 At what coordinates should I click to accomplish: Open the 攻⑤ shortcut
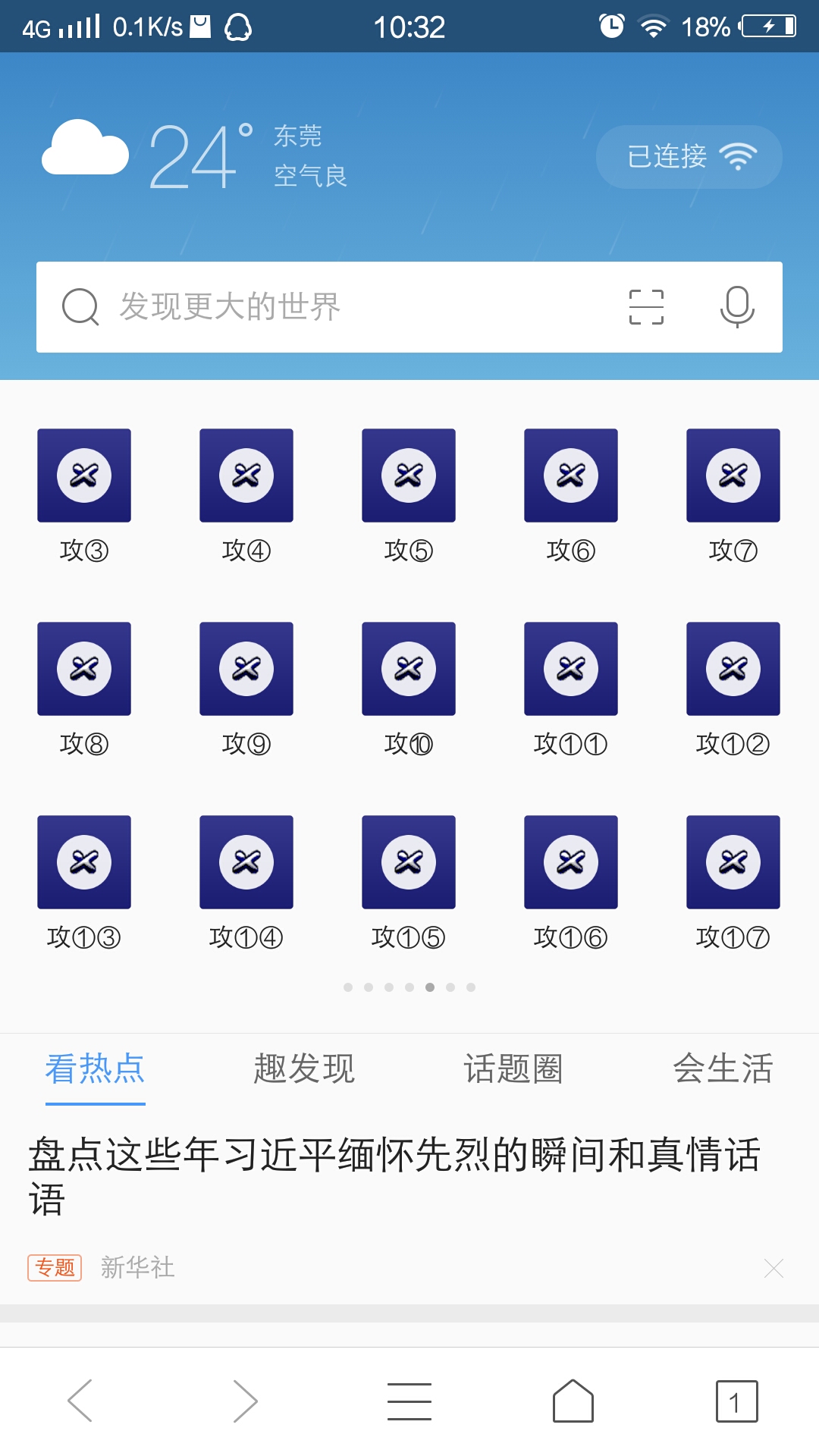pos(409,475)
